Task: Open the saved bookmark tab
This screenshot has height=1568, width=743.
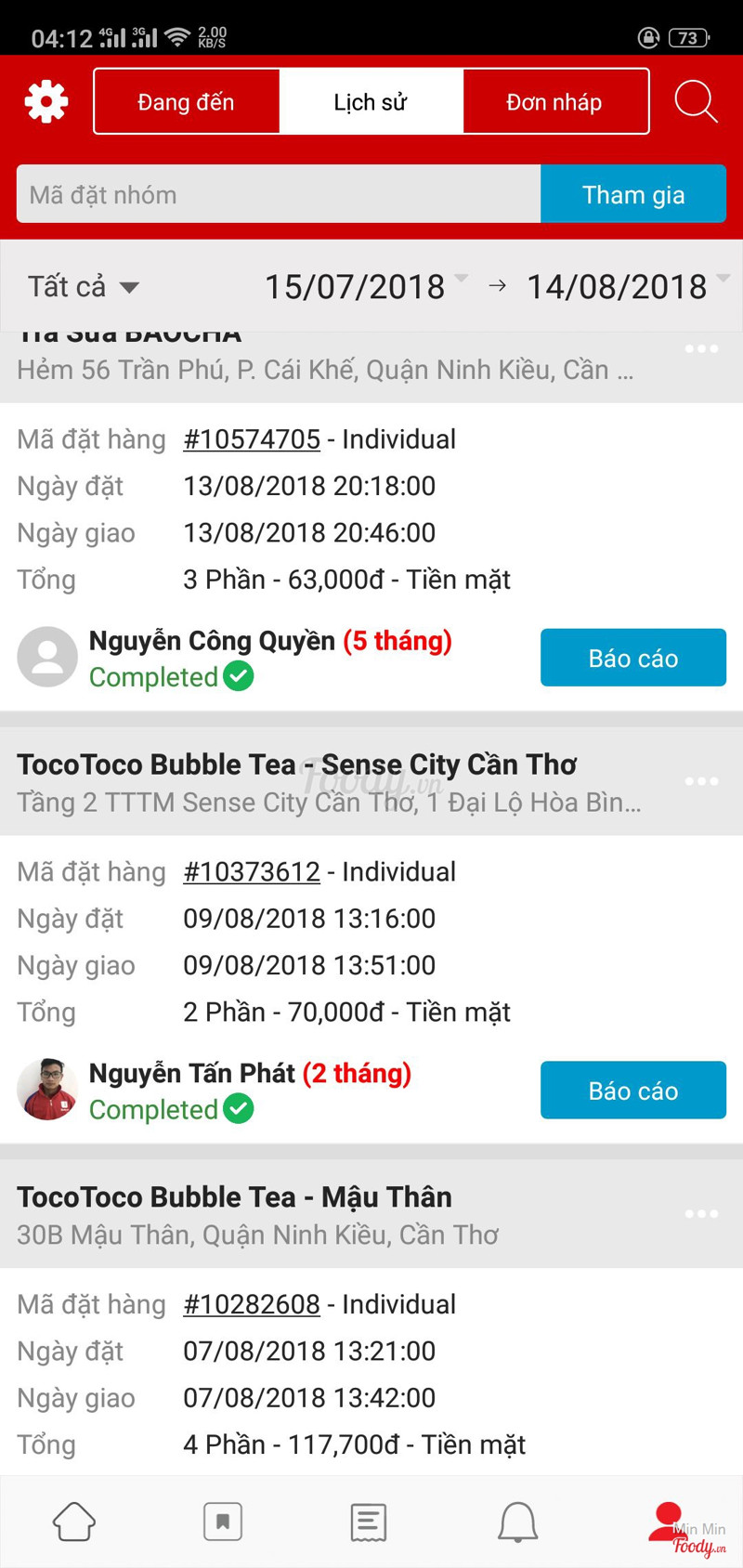Action: pos(223,1522)
